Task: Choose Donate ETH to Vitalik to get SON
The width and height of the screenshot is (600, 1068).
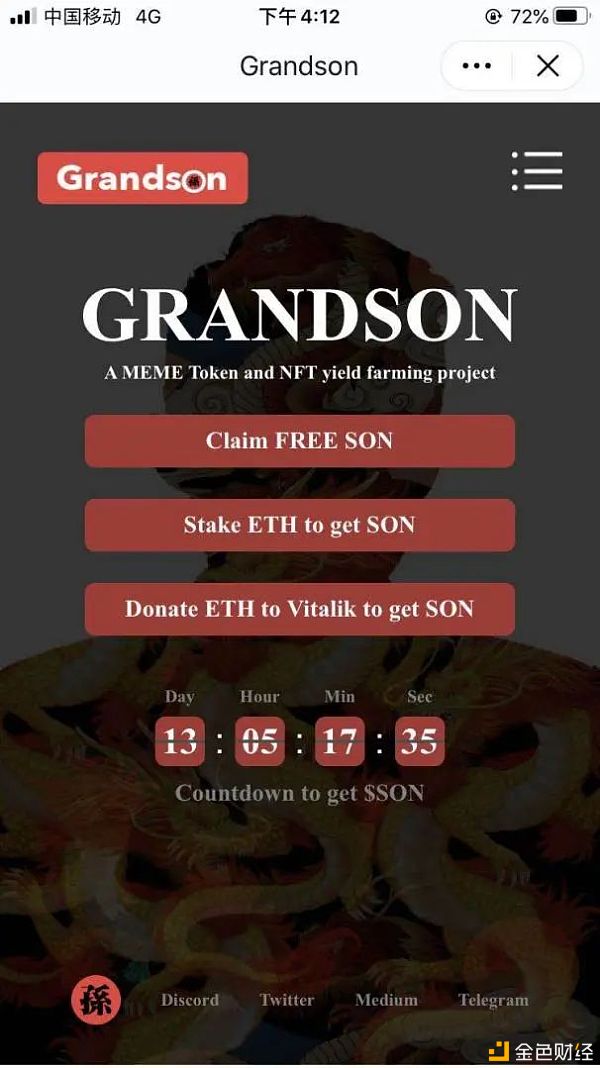Action: click(299, 609)
